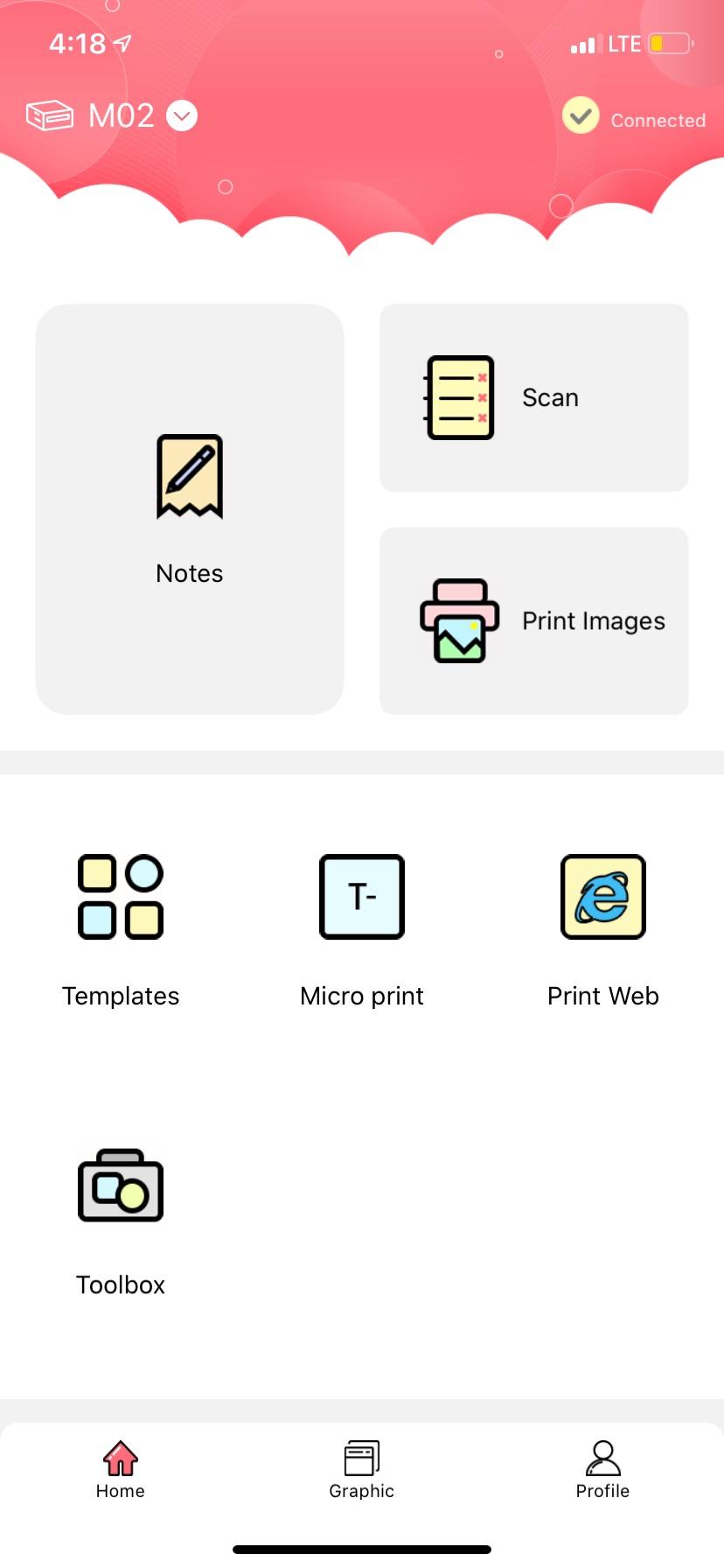This screenshot has height=1568, width=724.
Task: Tap the Print Images printer icon
Action: (x=458, y=620)
